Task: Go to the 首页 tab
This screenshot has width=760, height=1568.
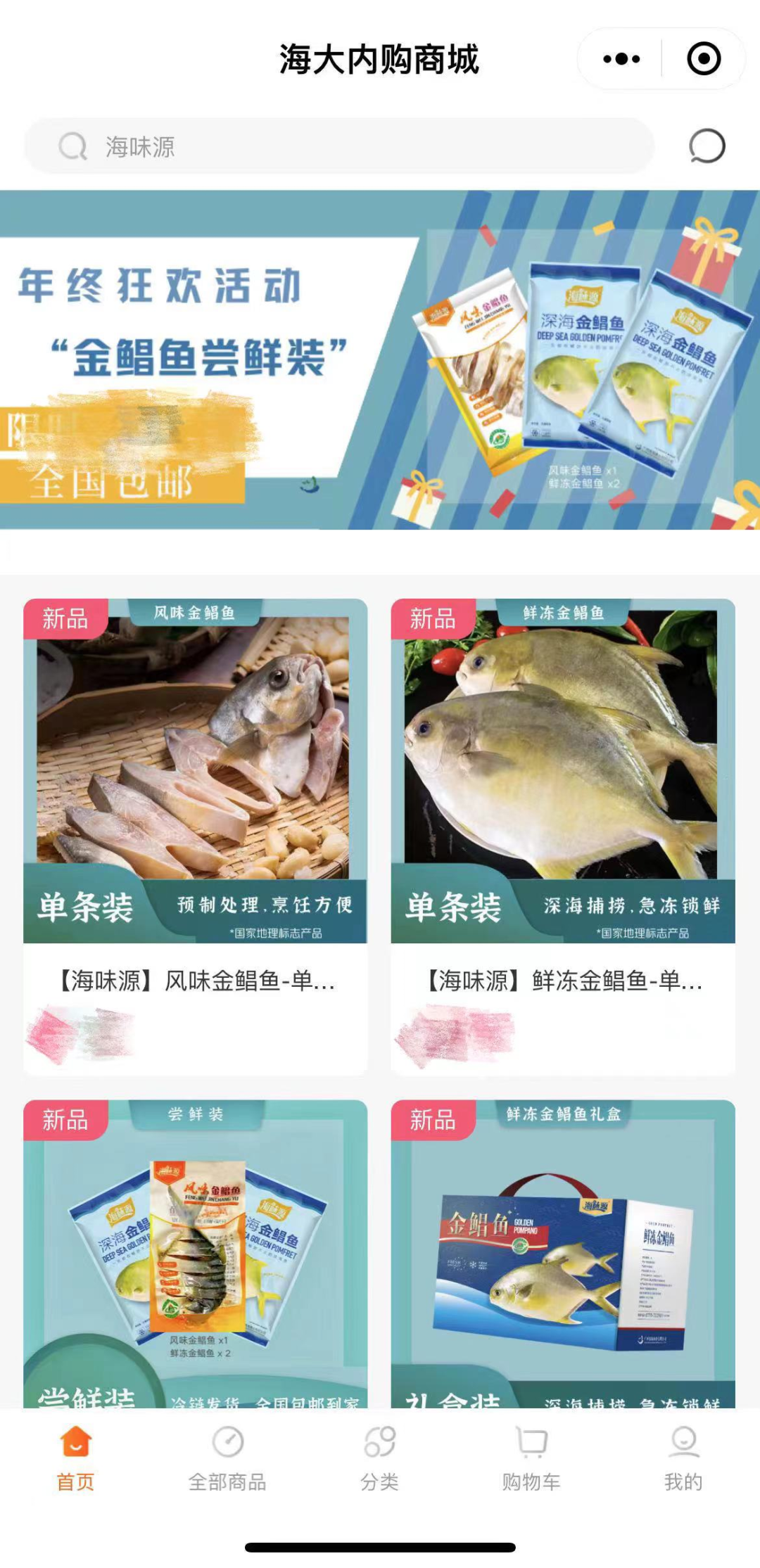Action: pyautogui.click(x=75, y=1458)
